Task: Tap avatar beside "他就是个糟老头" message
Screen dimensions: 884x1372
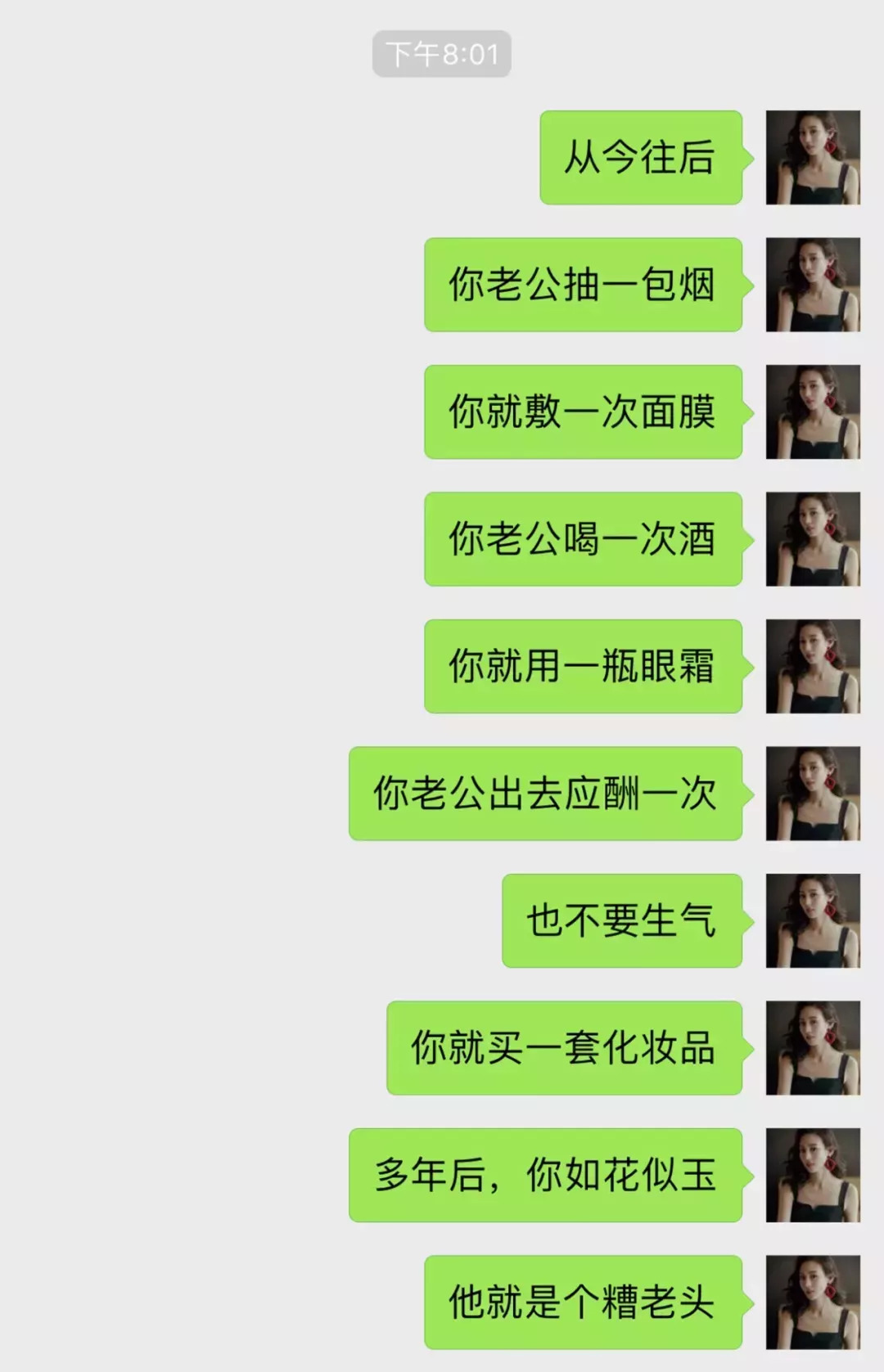Action: [x=812, y=1302]
